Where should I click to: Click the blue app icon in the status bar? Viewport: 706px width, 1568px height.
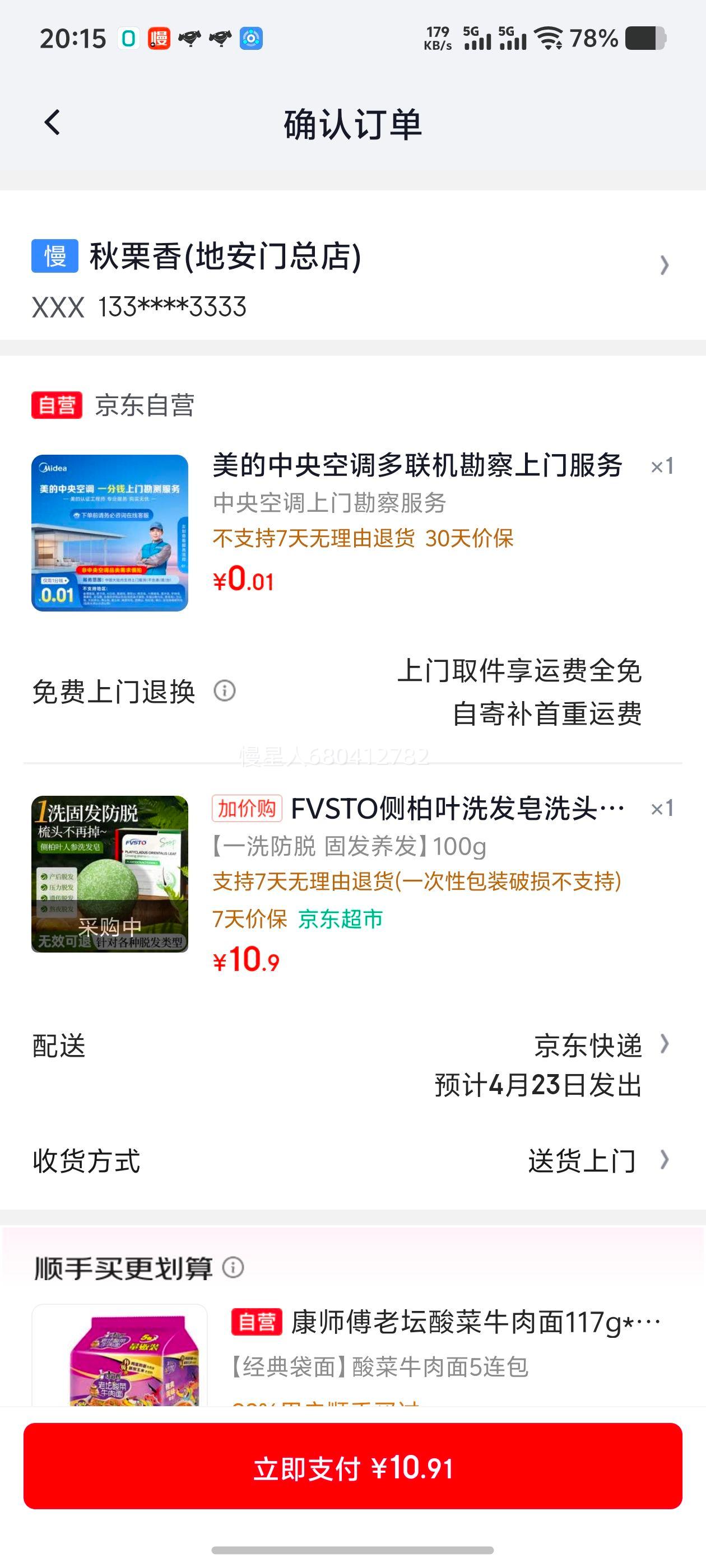tap(252, 40)
